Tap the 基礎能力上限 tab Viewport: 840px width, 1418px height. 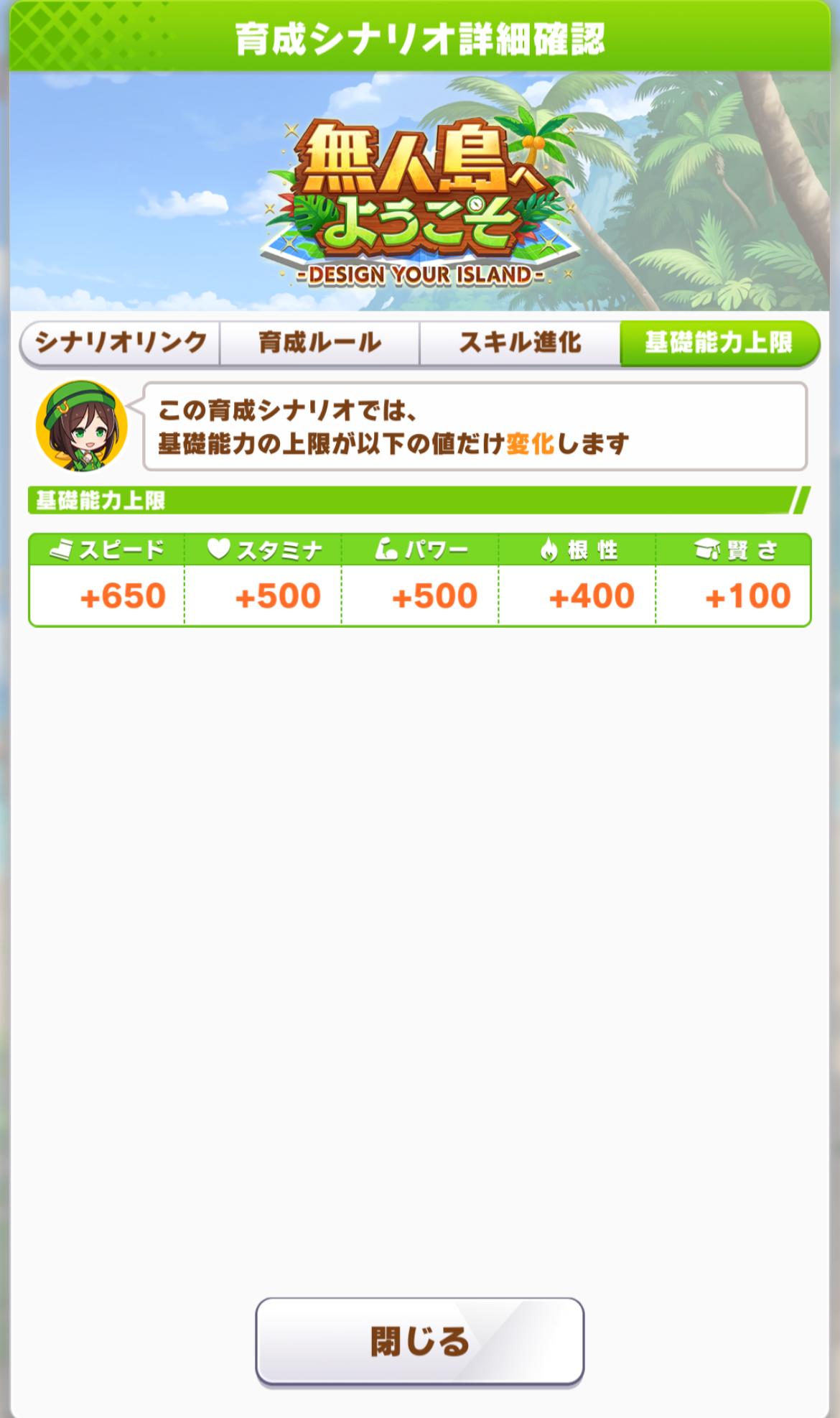[x=718, y=343]
